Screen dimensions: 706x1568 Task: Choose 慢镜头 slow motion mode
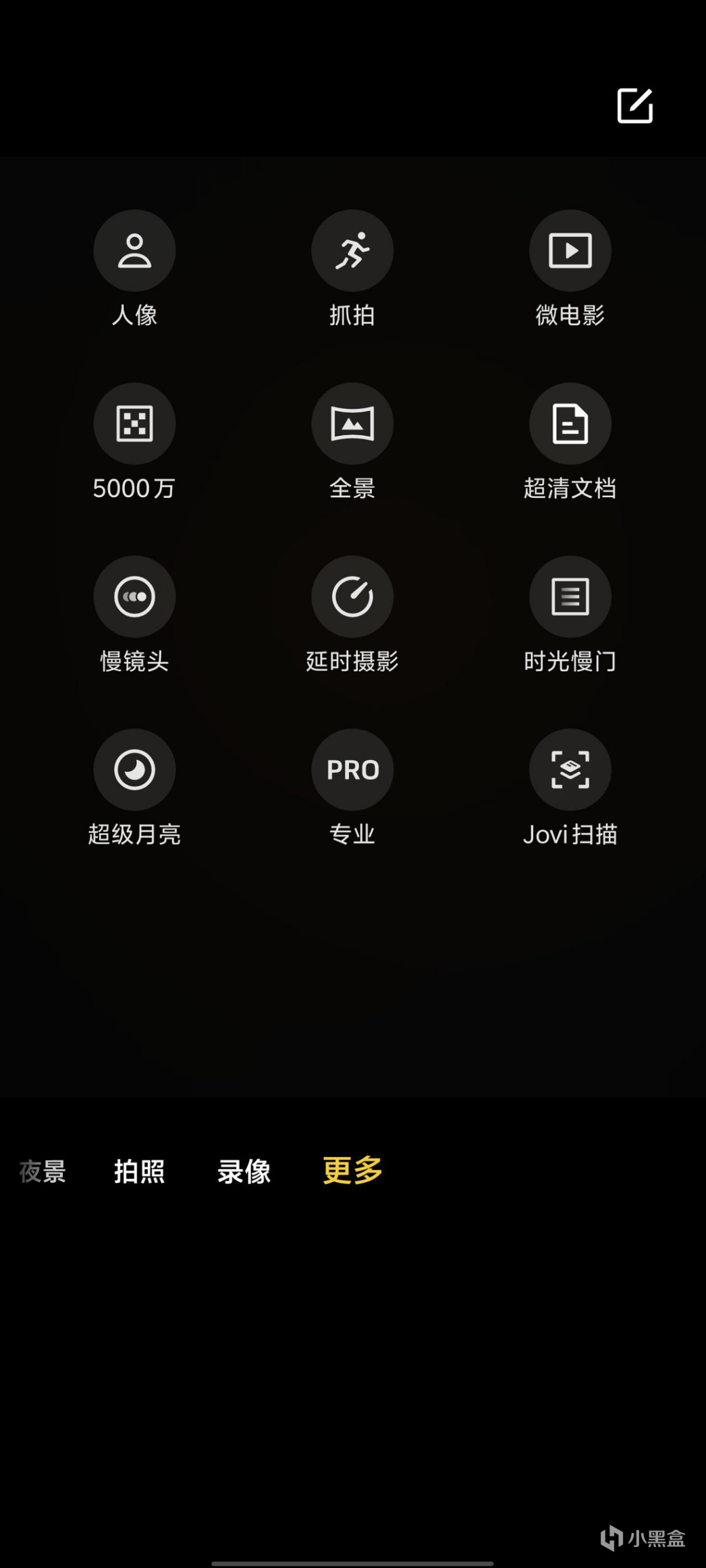pos(134,596)
